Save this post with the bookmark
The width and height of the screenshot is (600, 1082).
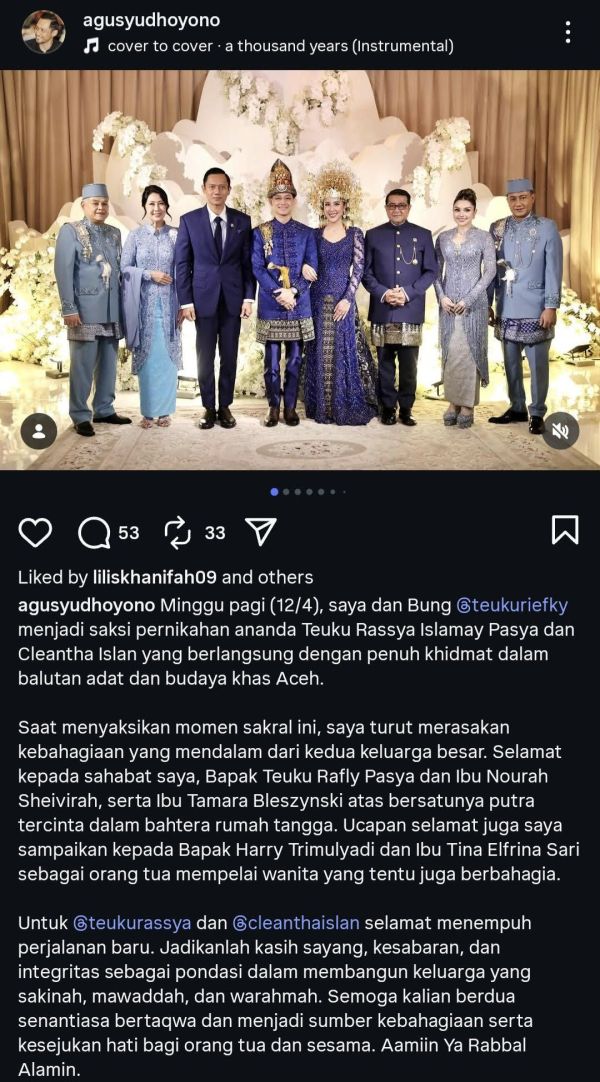click(565, 530)
